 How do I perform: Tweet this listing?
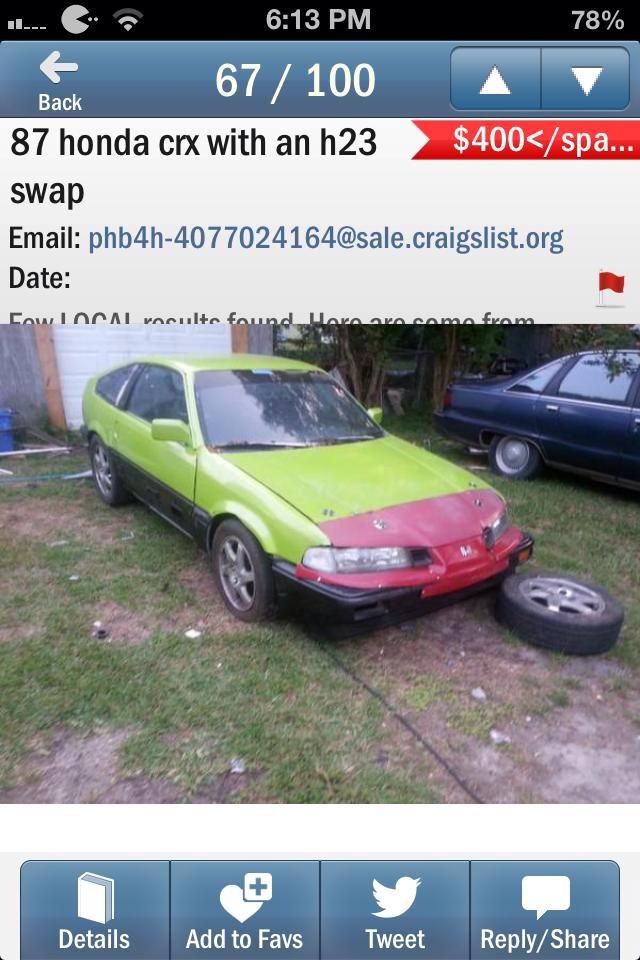(395, 910)
